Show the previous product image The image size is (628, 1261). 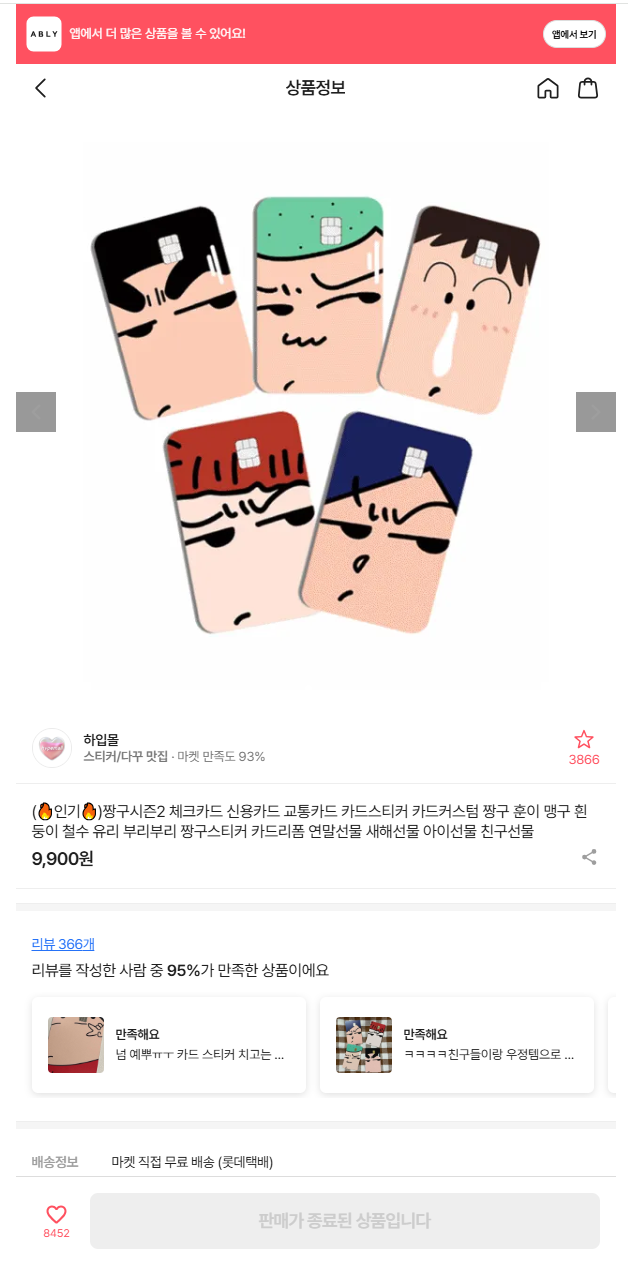point(36,412)
